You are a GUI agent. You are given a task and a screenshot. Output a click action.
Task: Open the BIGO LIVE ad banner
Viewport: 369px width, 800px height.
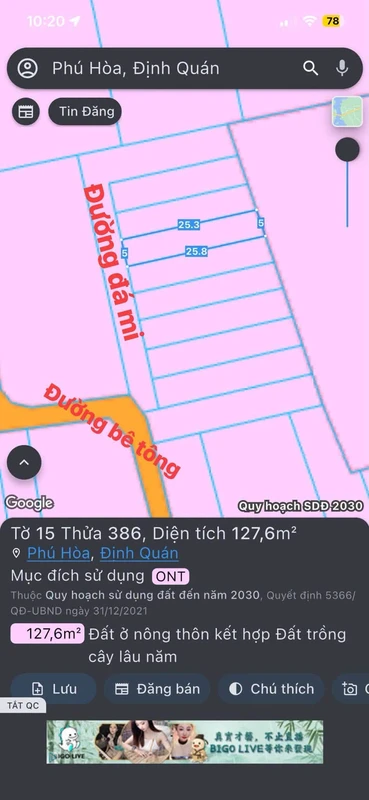[185, 742]
